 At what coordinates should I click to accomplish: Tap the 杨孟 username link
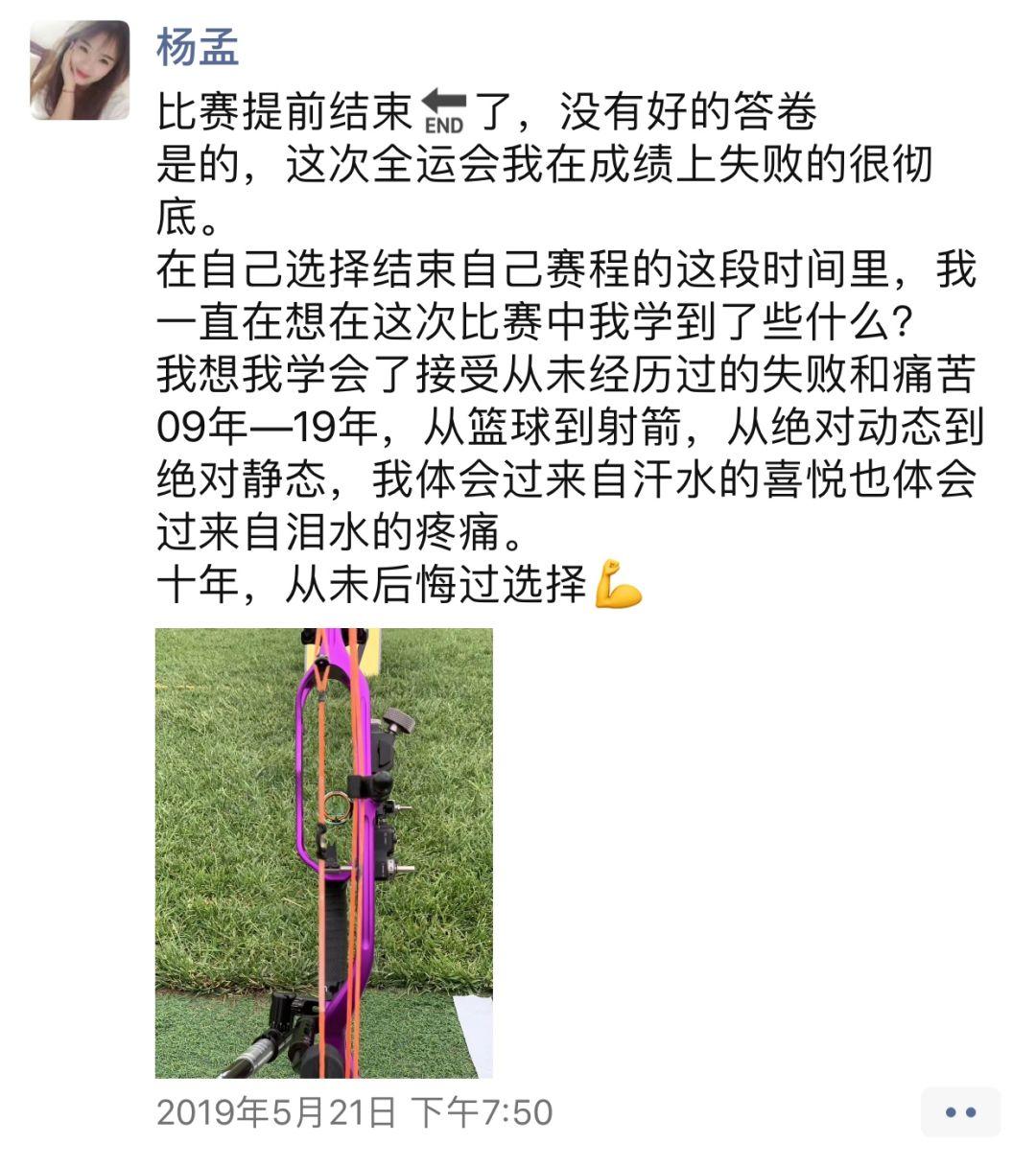[197, 48]
